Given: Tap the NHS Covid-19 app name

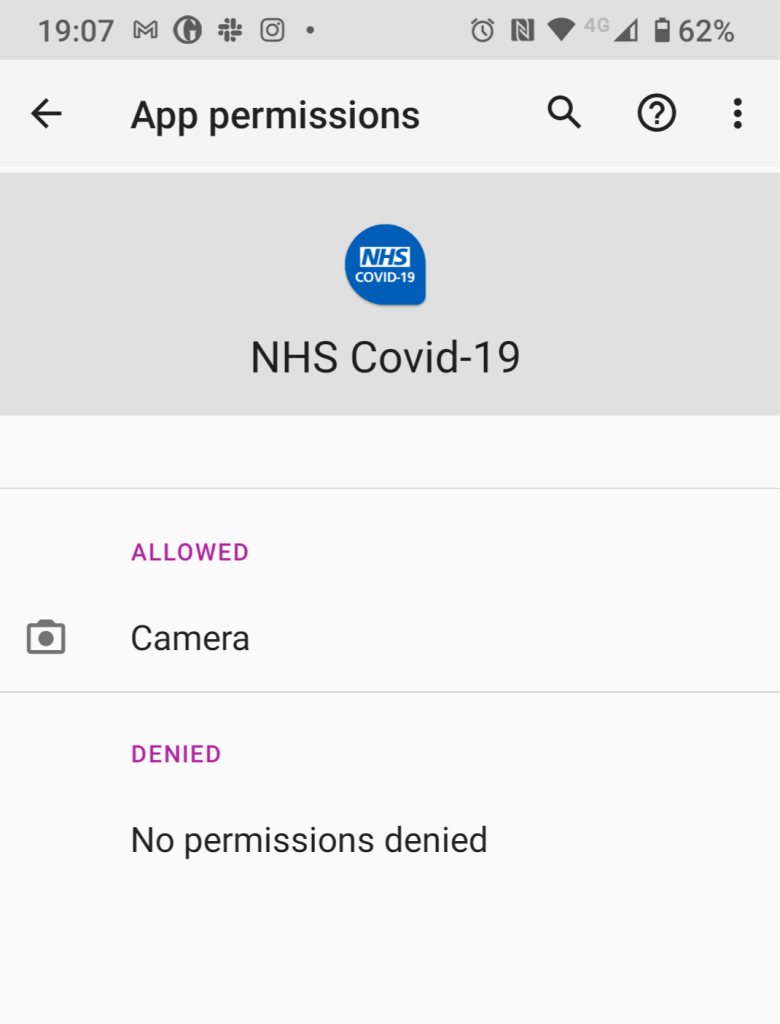Looking at the screenshot, I should click(x=385, y=356).
